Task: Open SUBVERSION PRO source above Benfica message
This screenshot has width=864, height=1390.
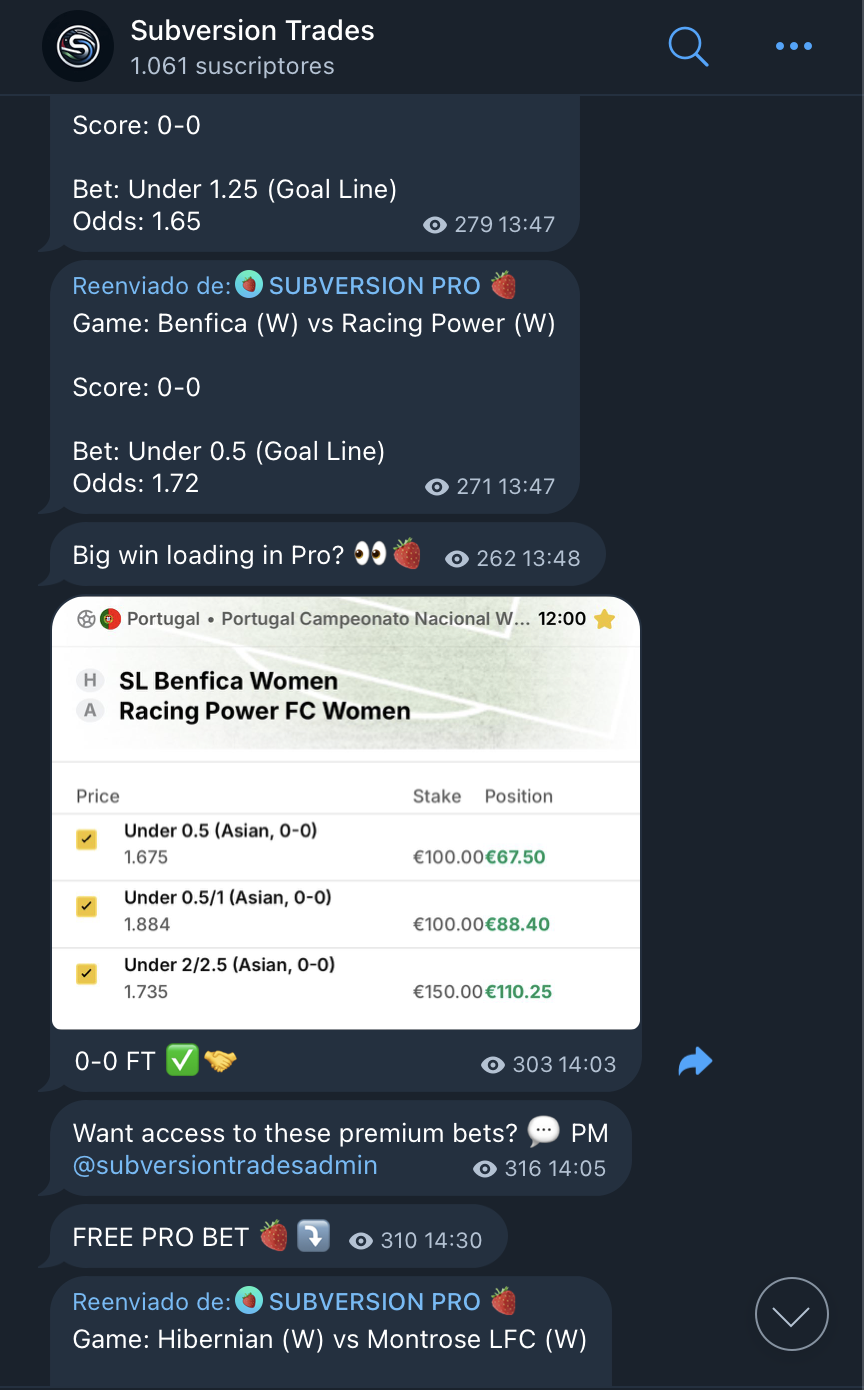Action: [374, 286]
